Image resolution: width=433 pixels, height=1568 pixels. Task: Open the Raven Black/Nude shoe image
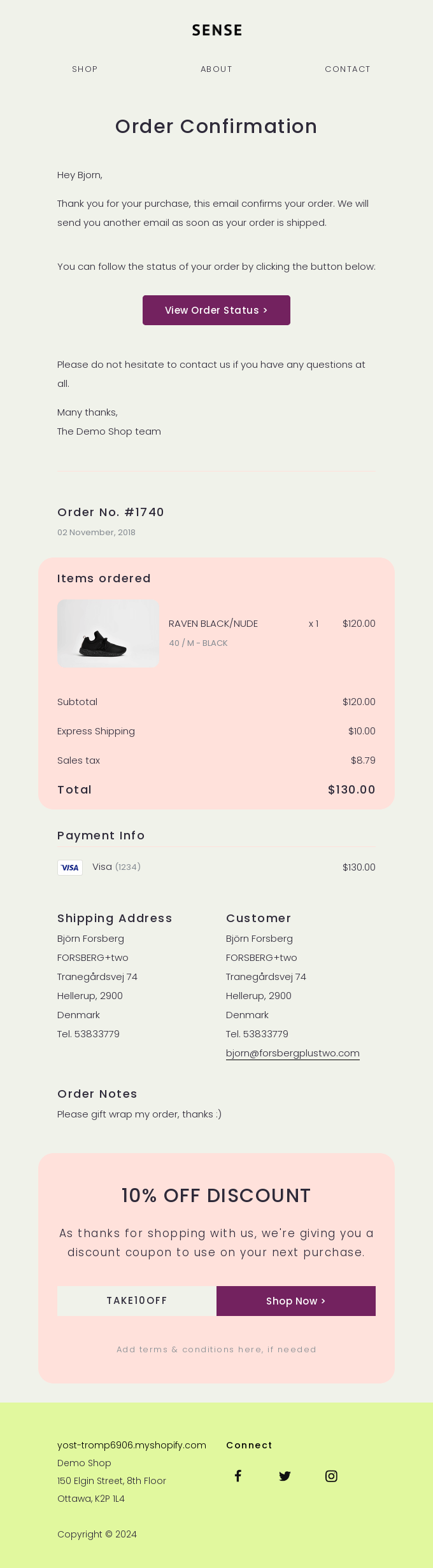108,634
